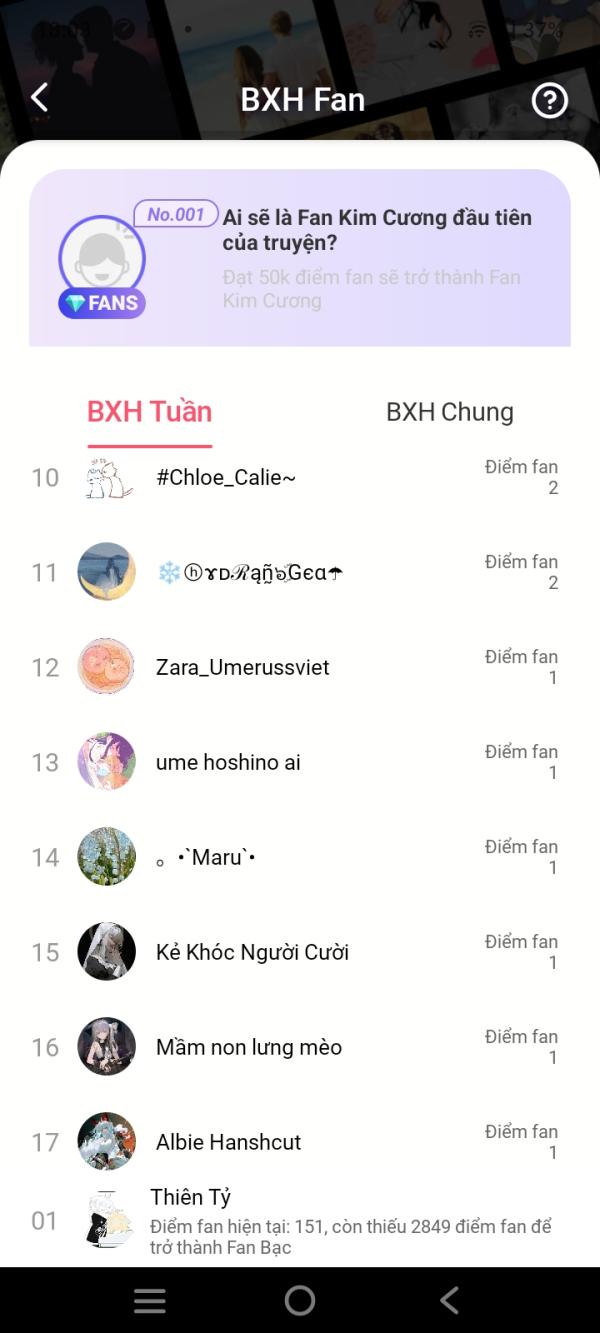Open the Fan Kim Cương No.001 banner
The height and width of the screenshot is (1333, 600).
pyautogui.click(x=300, y=258)
